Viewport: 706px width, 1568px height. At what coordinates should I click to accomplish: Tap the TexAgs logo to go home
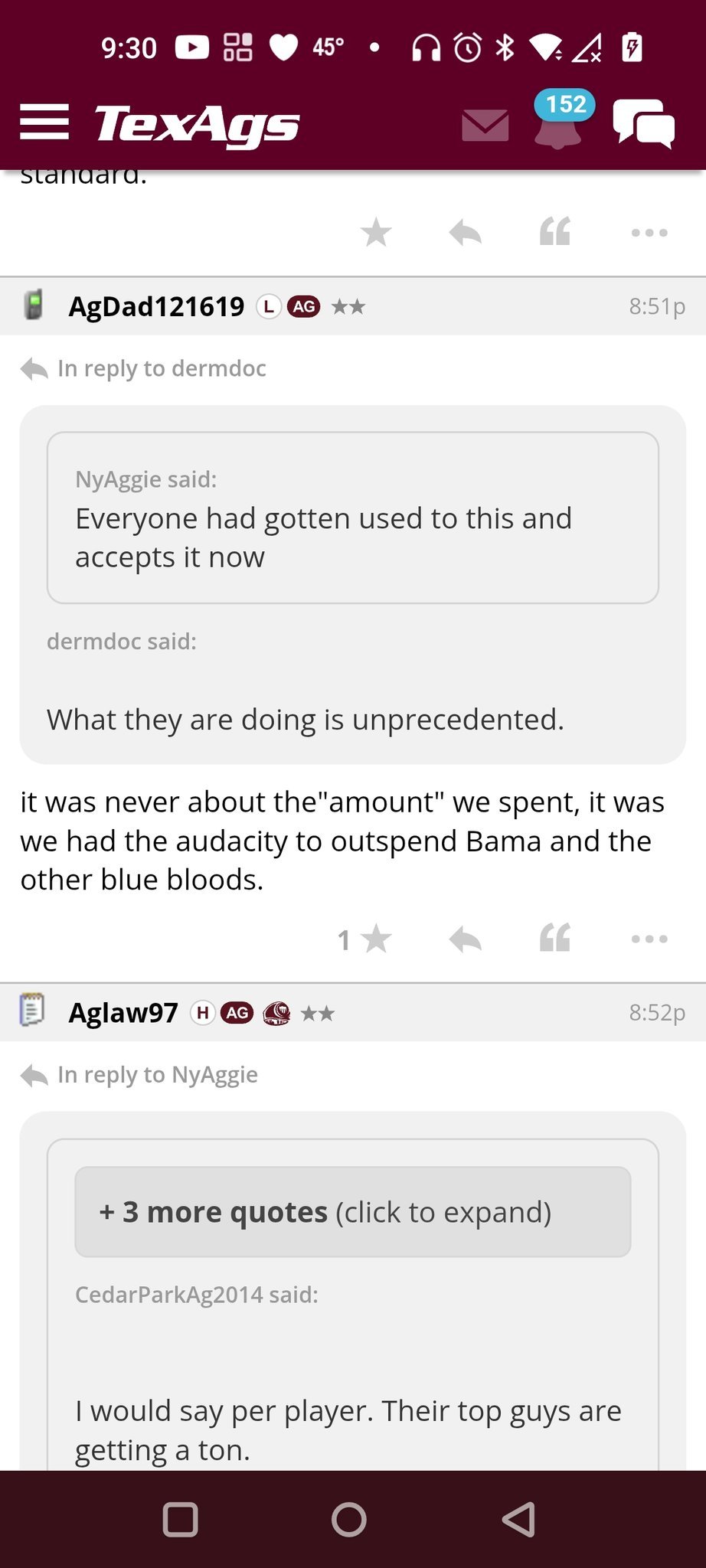pyautogui.click(x=197, y=124)
